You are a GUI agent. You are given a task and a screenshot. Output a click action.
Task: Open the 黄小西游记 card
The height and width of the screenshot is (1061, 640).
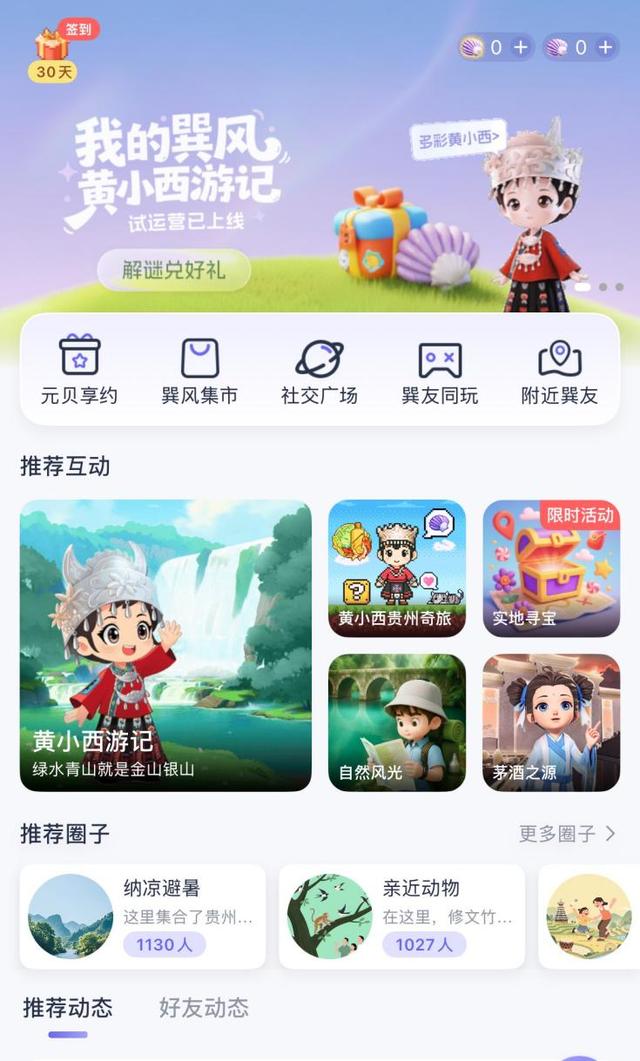(x=166, y=645)
